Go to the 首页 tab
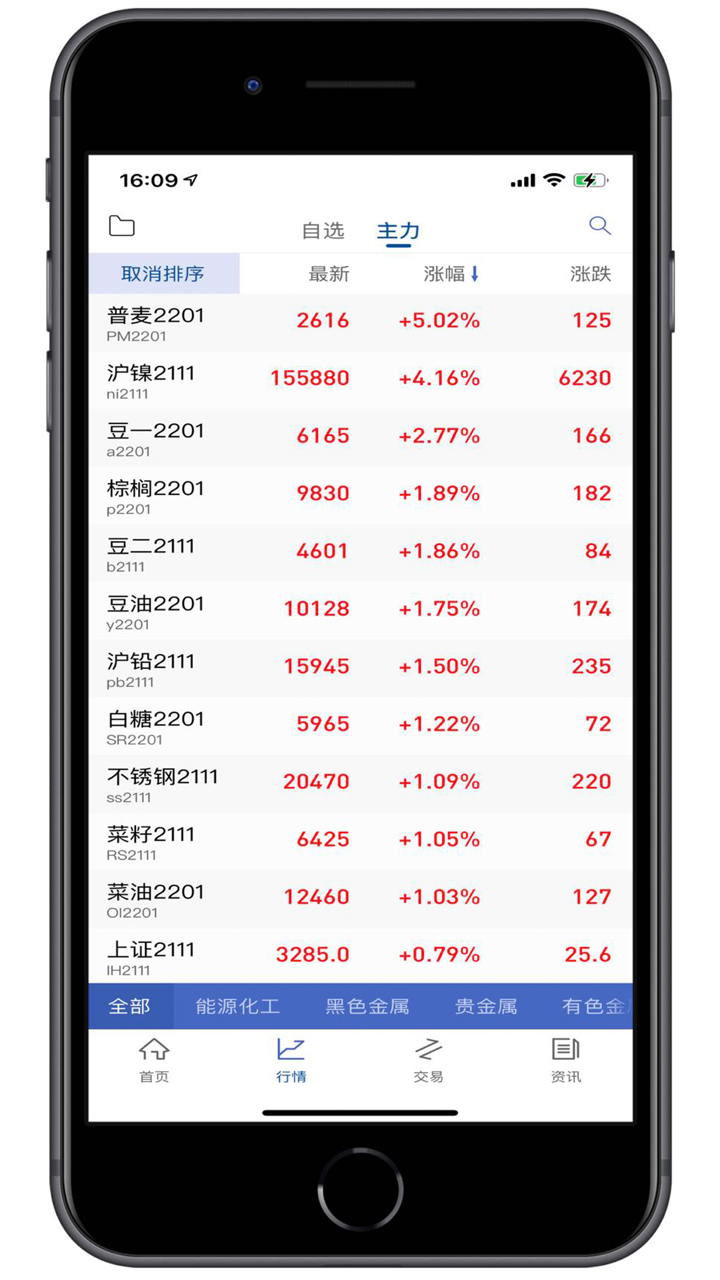Screen dimensions: 720x1280 tap(154, 1060)
